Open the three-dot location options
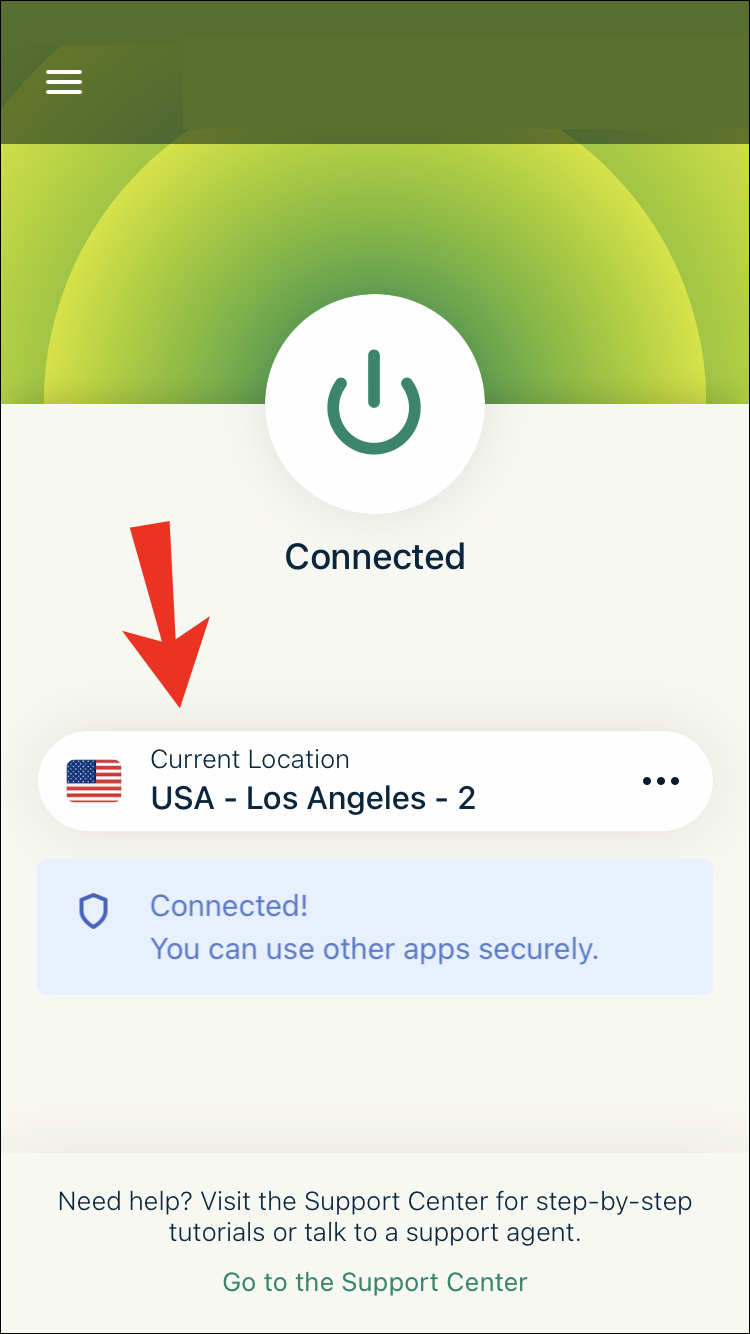This screenshot has width=750, height=1334. [x=661, y=781]
